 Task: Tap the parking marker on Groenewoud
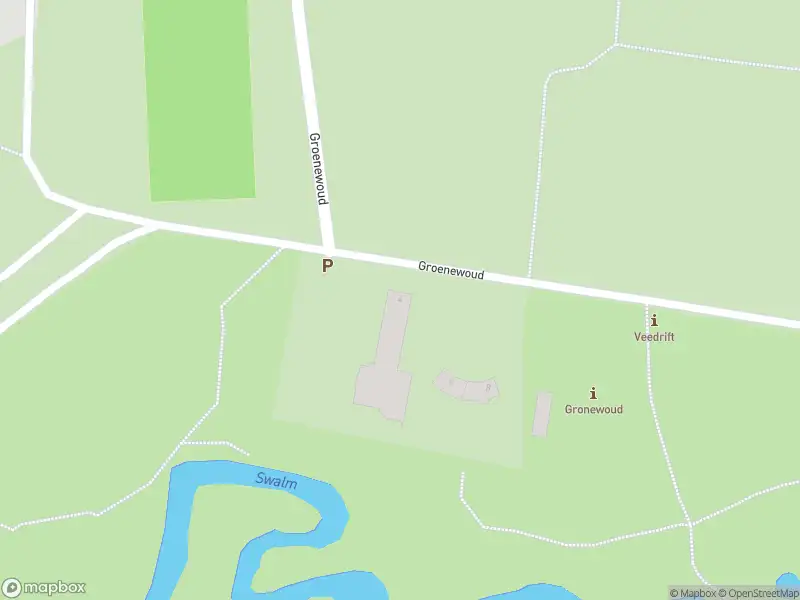click(x=327, y=265)
